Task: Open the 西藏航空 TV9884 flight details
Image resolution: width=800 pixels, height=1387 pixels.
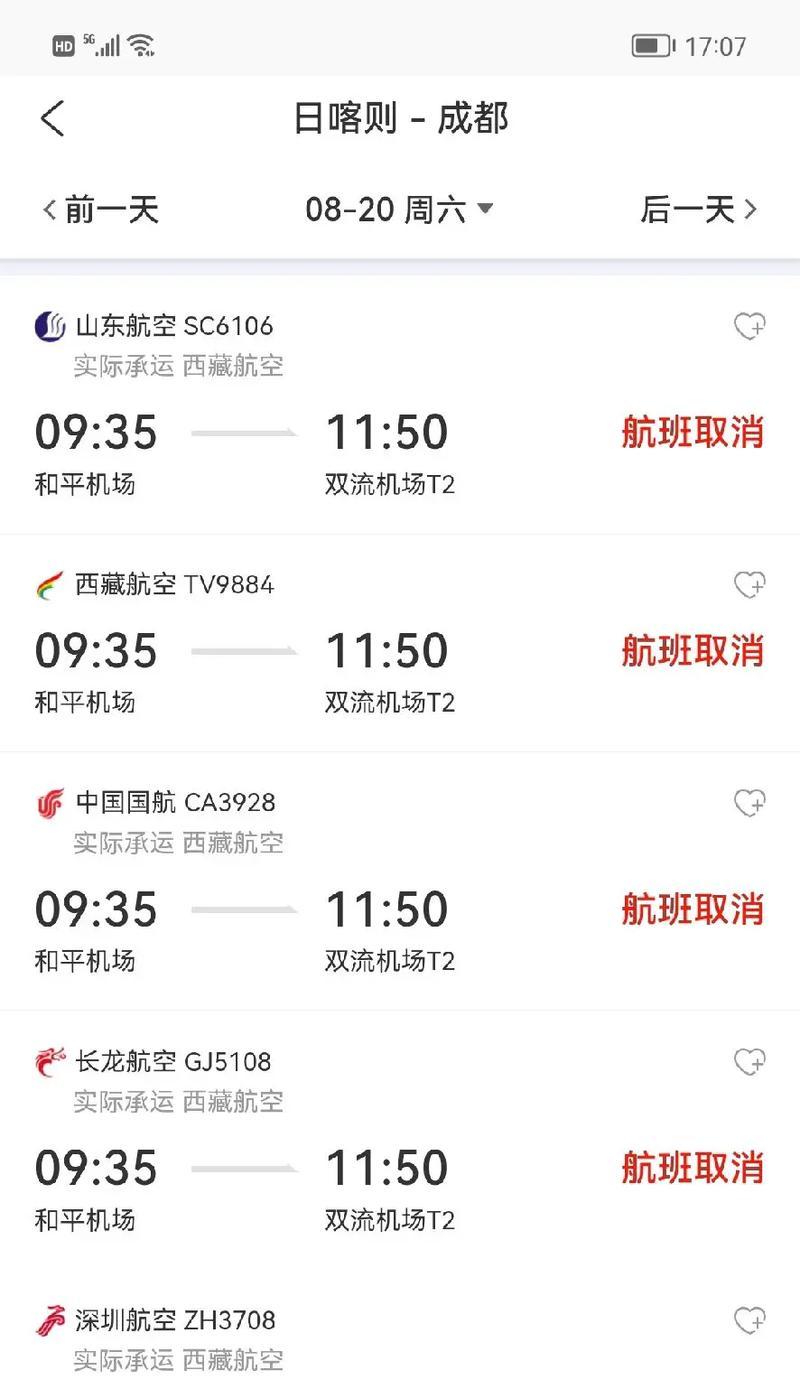Action: pyautogui.click(x=400, y=643)
